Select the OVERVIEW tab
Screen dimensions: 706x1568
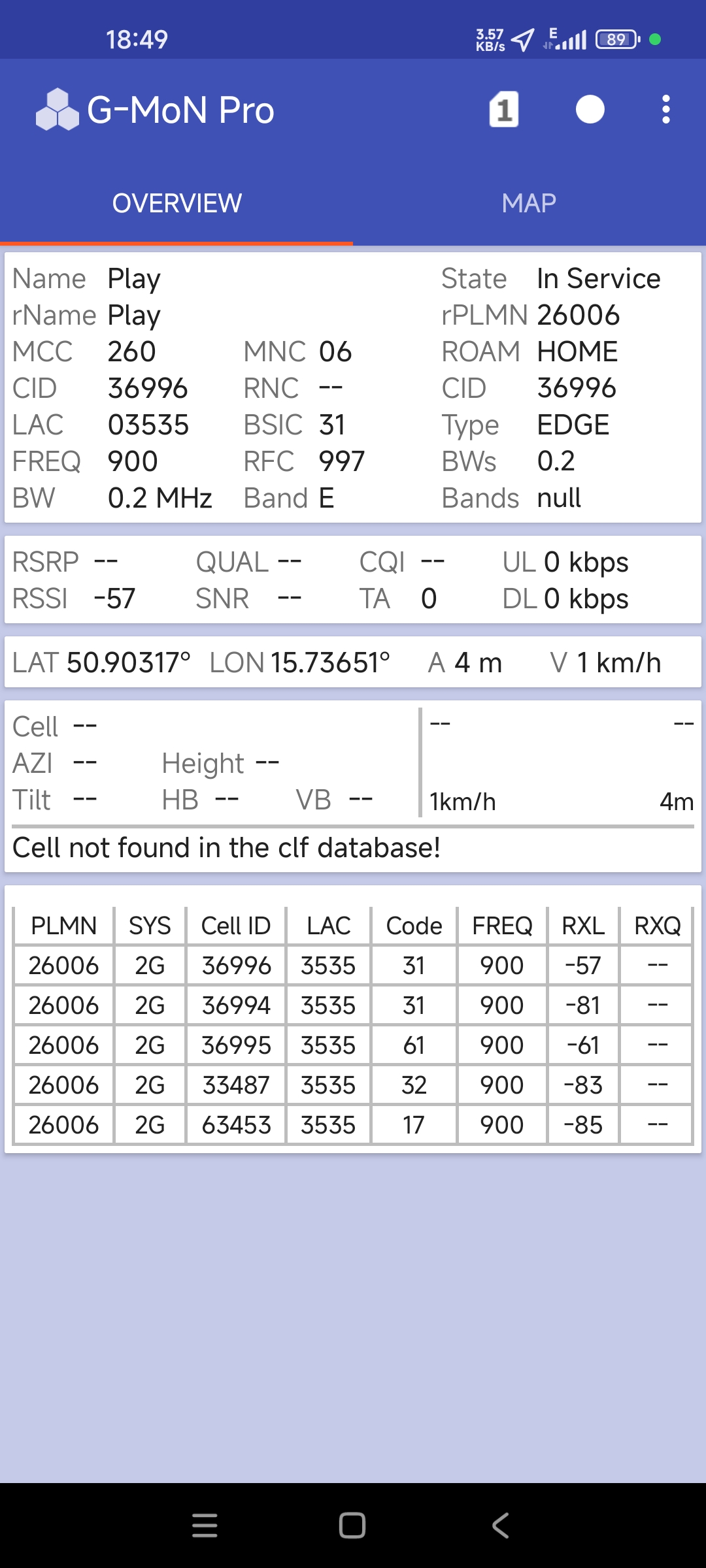tap(176, 203)
